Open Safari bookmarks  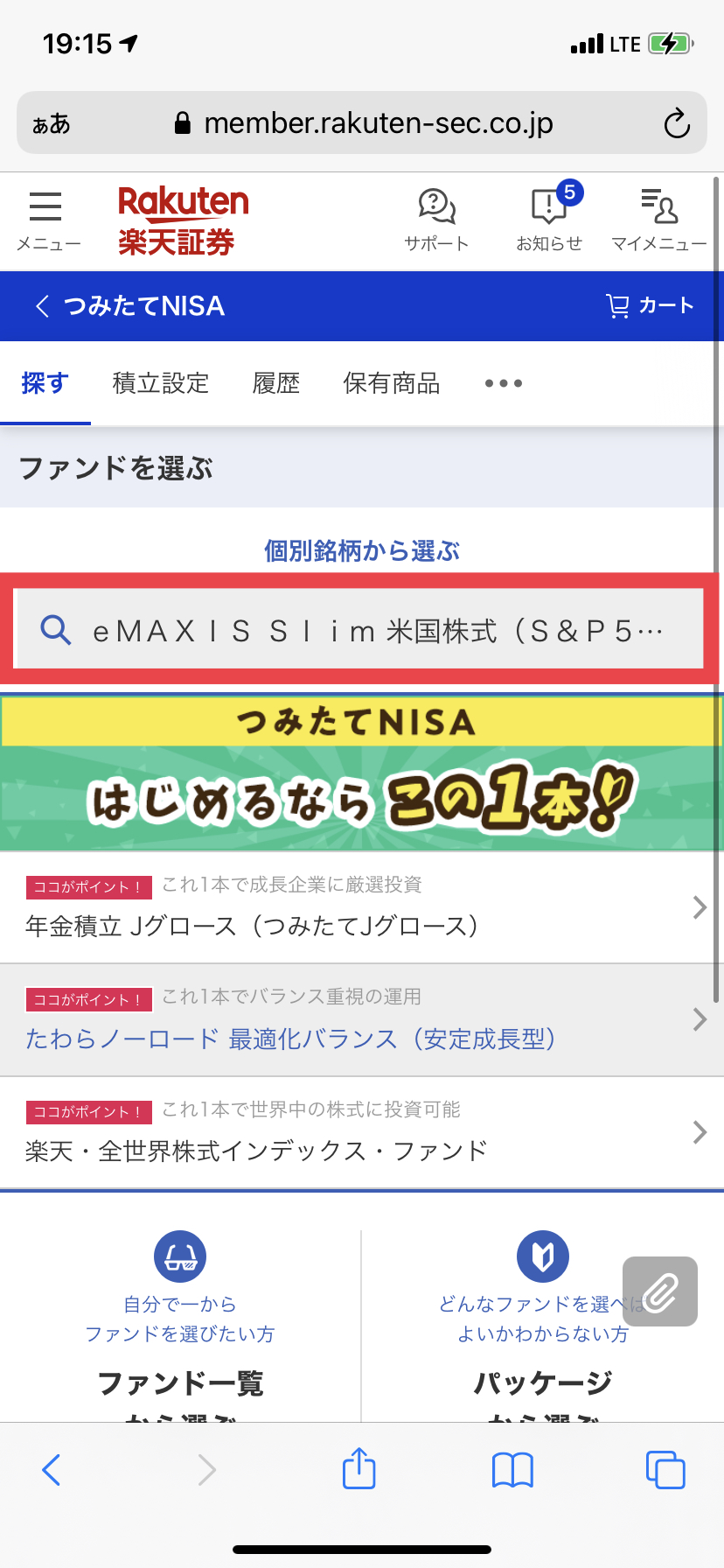[512, 1470]
